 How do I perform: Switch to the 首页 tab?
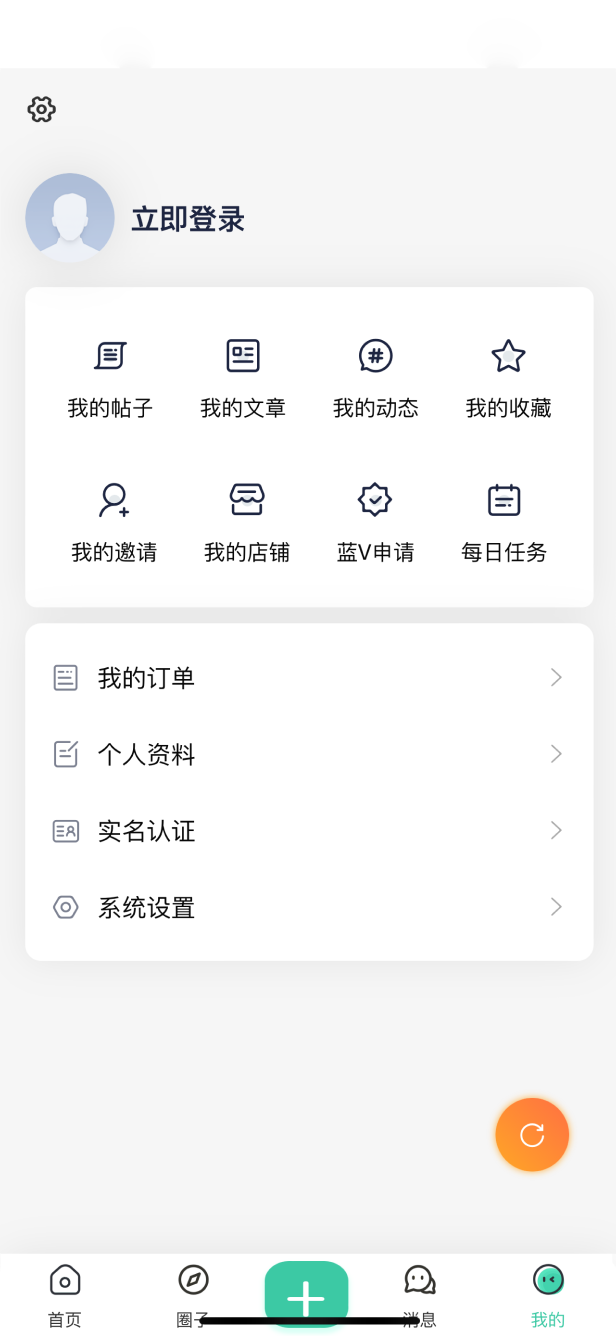[65, 1296]
